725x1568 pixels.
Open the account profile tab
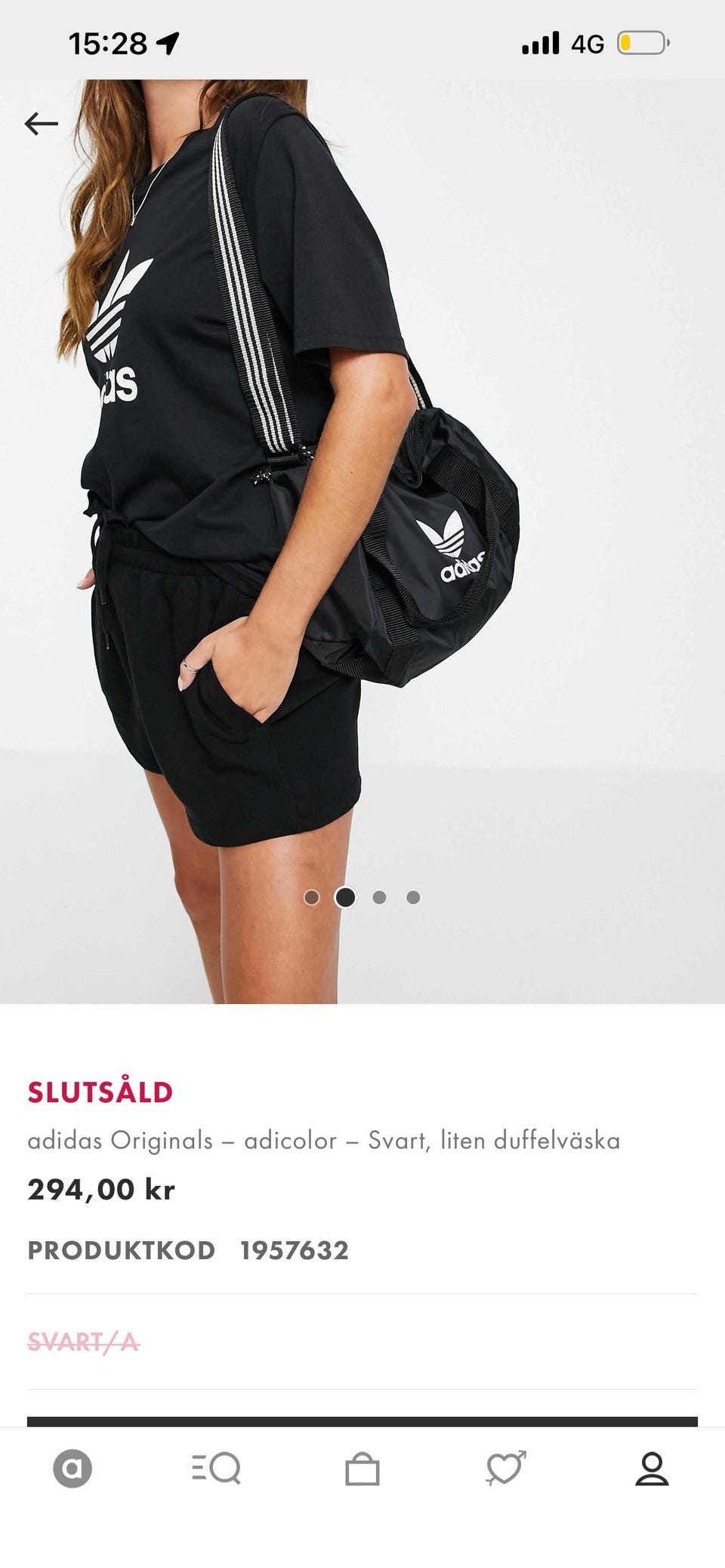[x=652, y=1469]
